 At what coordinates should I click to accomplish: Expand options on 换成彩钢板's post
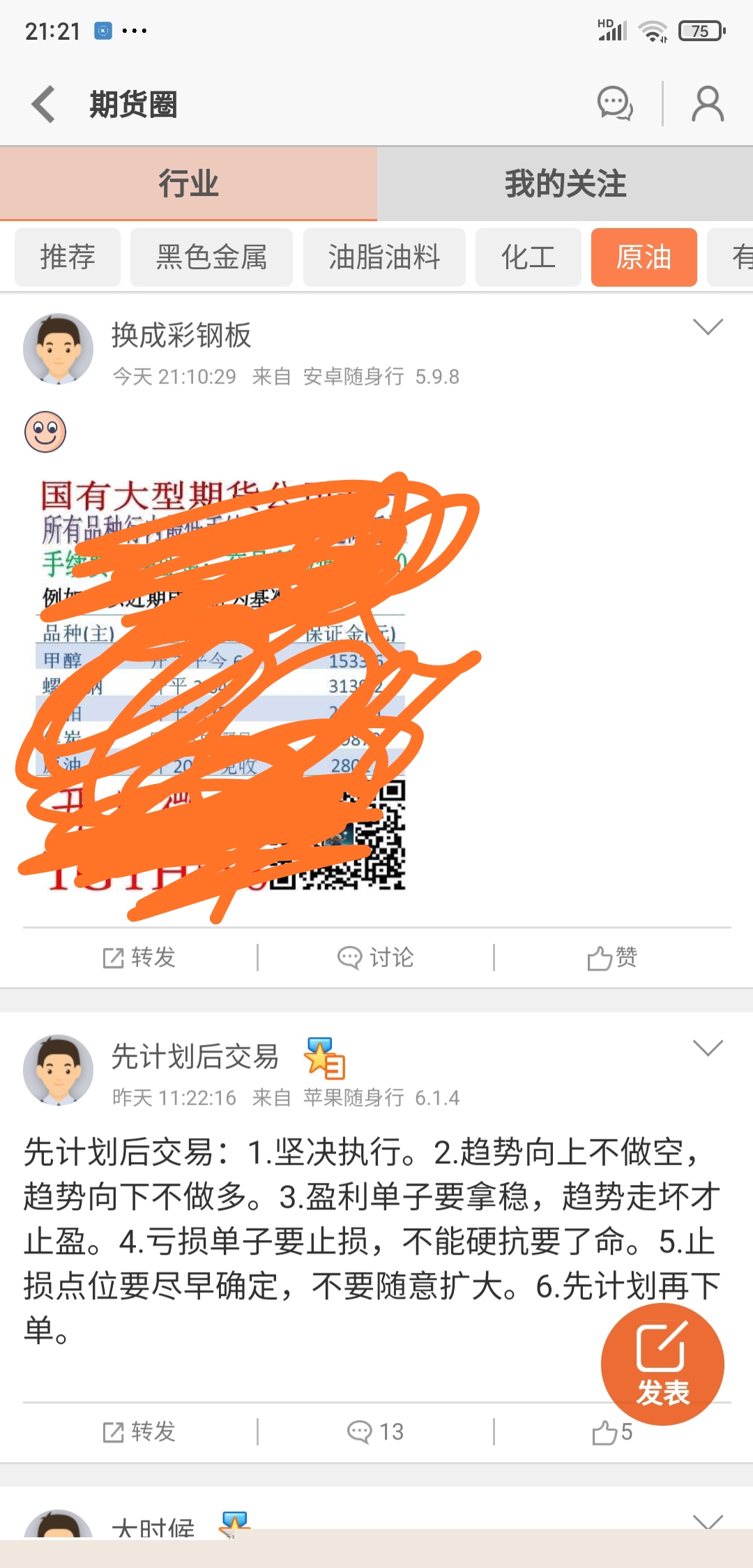[x=708, y=326]
